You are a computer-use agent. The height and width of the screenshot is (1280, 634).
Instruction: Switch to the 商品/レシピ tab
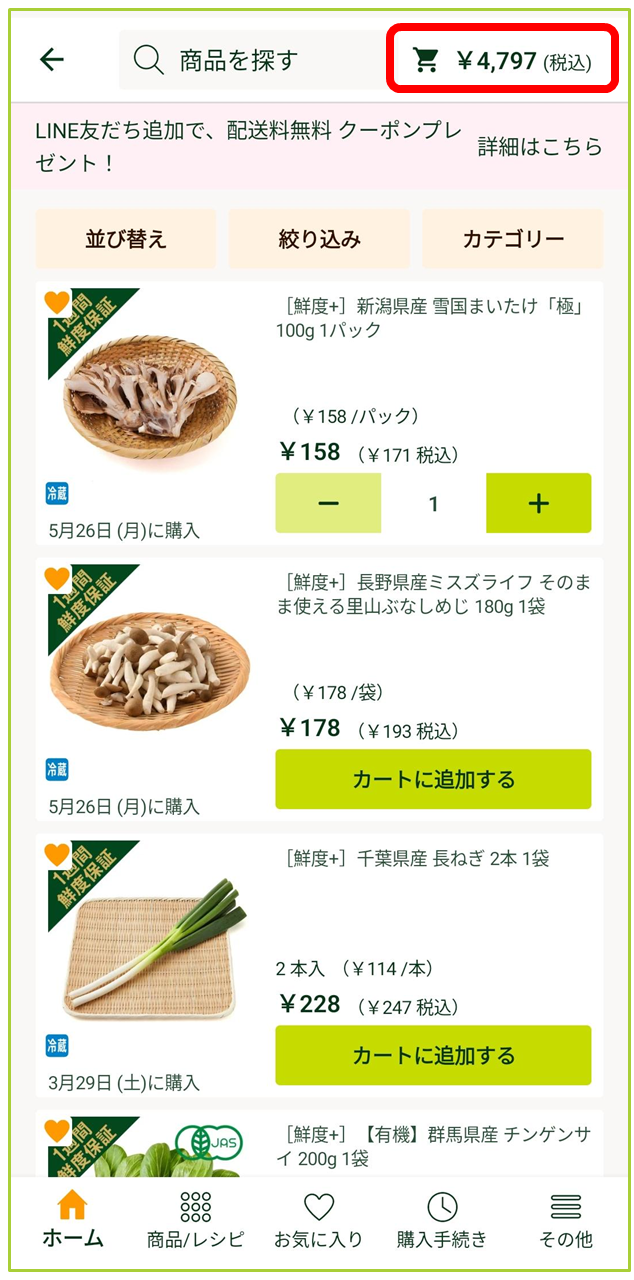[x=195, y=1220]
